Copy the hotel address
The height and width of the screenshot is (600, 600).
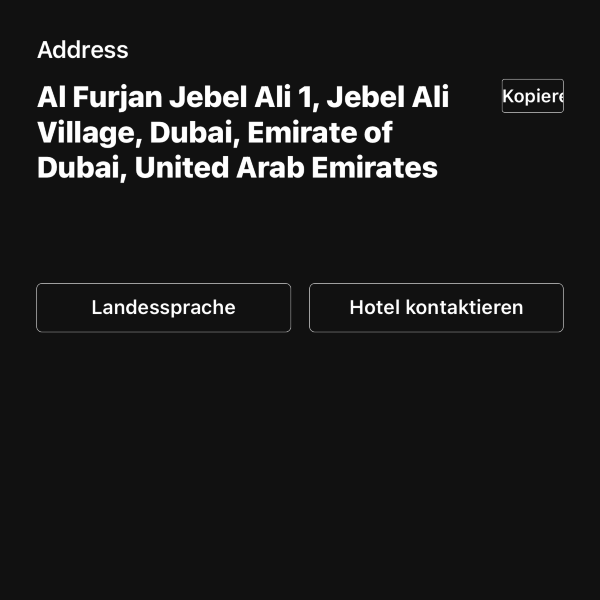click(532, 96)
